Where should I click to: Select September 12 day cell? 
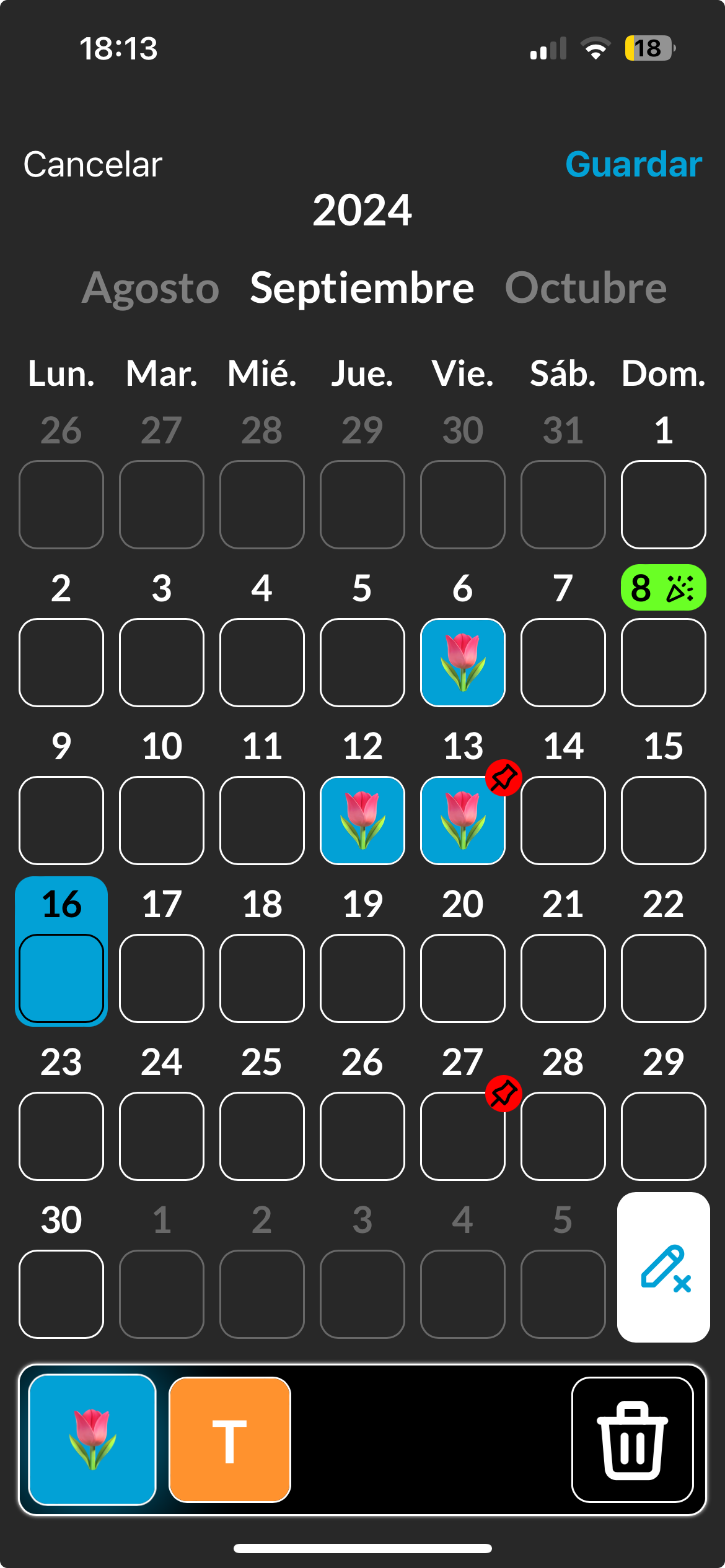click(362, 820)
